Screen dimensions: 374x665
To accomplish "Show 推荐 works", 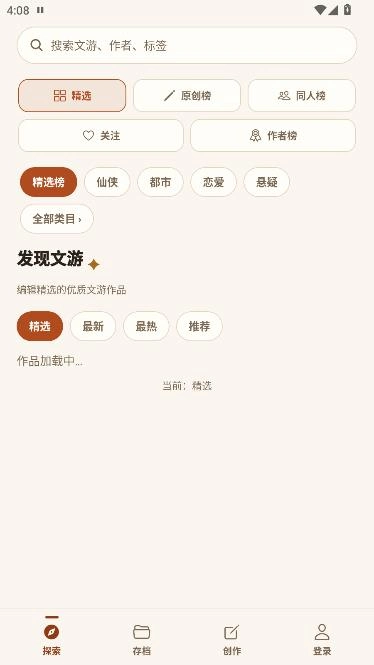I will 199,326.
